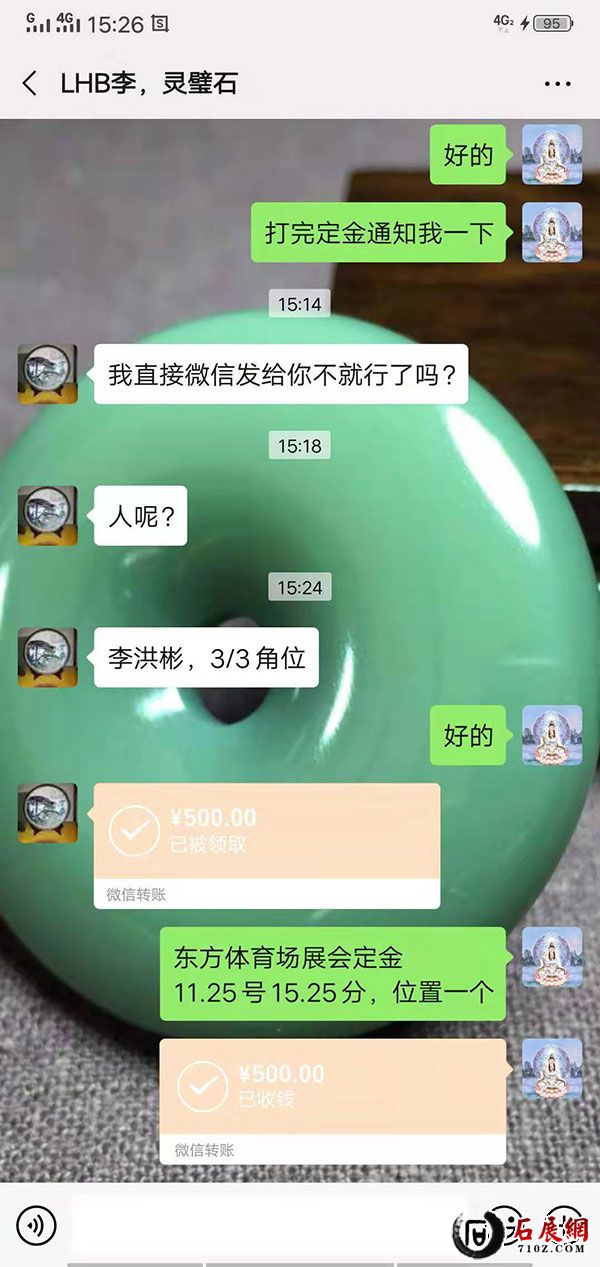Open my avatar beside 打完定金通知我一下
Image resolution: width=600 pixels, height=1267 pixels.
(x=552, y=233)
